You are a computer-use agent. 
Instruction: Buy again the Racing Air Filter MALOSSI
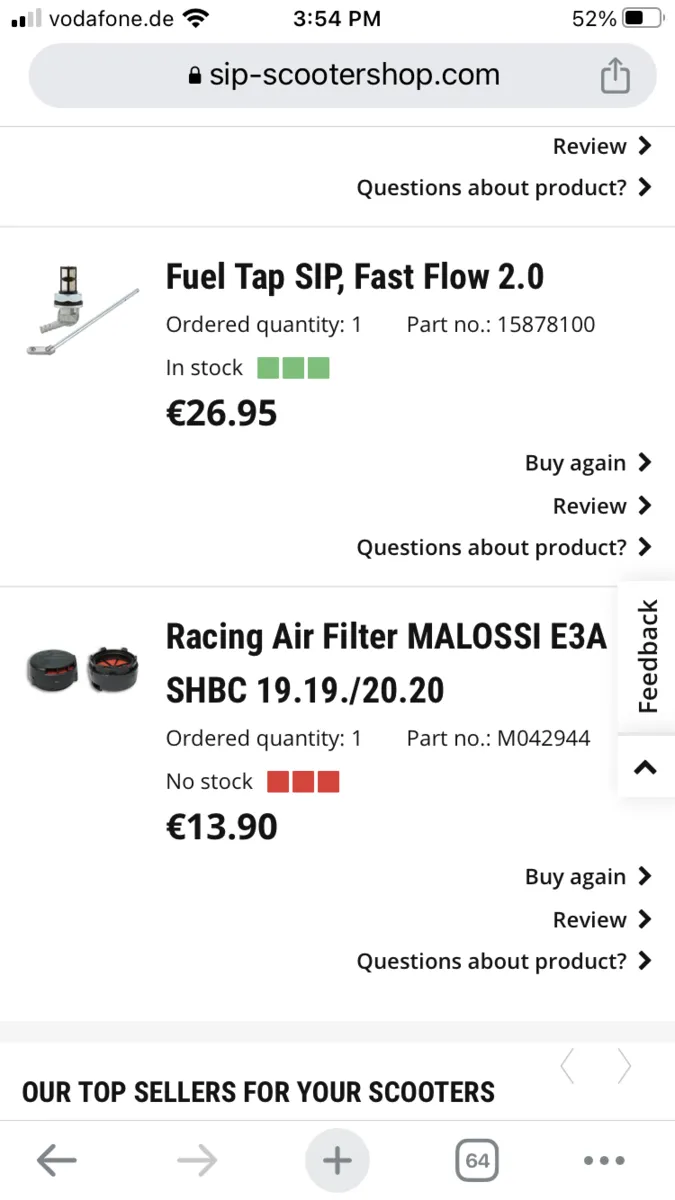(588, 877)
